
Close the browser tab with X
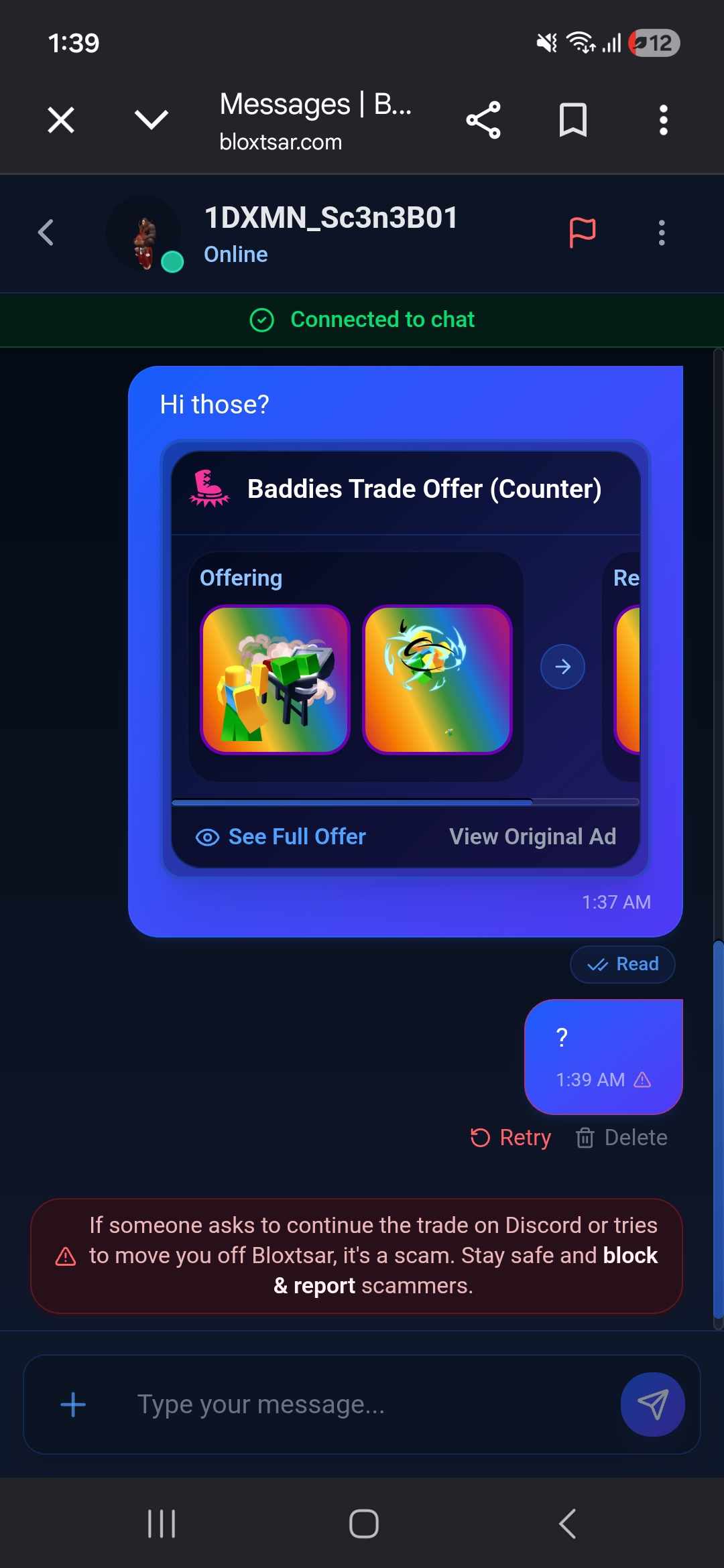click(61, 121)
